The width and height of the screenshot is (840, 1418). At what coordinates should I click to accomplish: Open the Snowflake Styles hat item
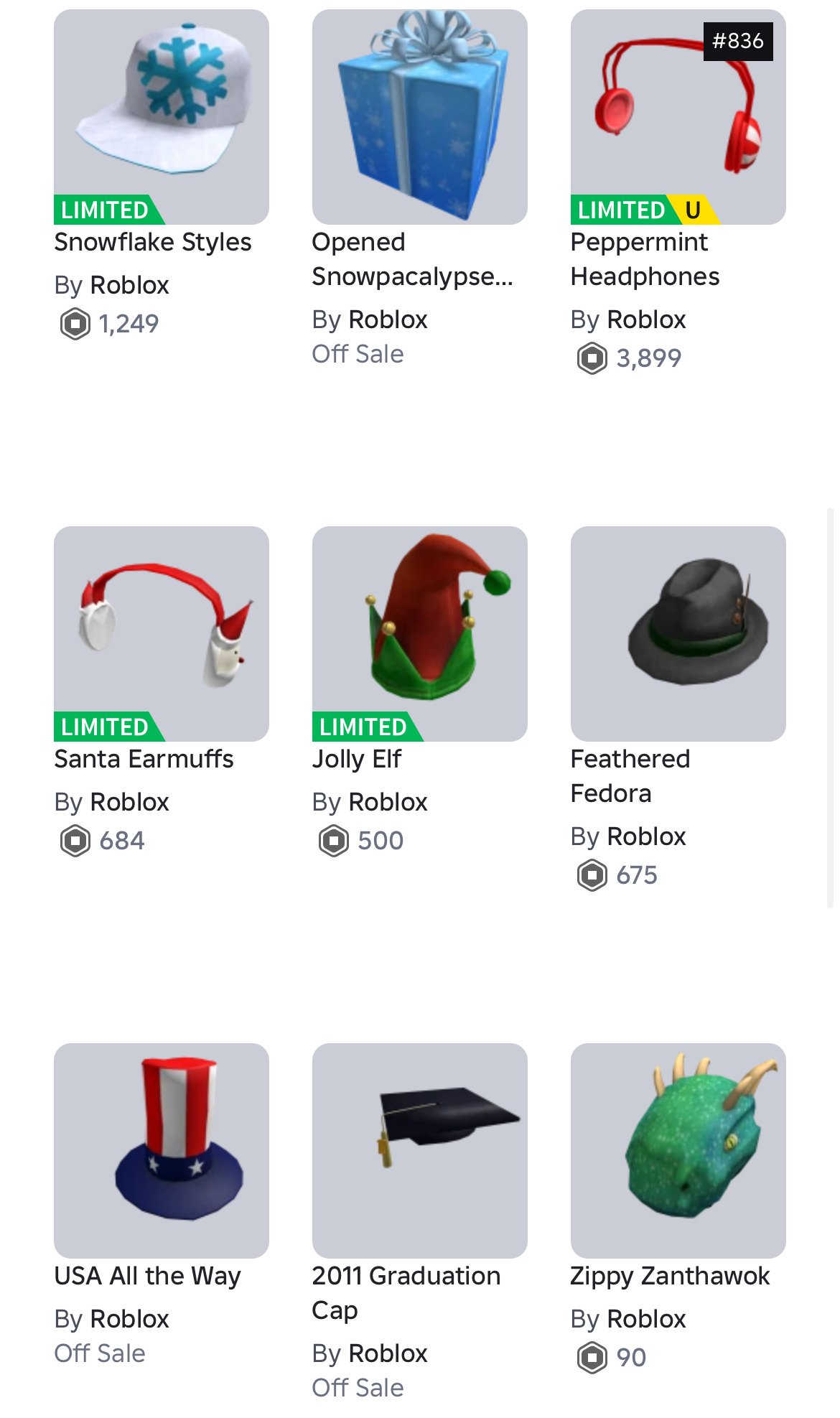pos(162,117)
